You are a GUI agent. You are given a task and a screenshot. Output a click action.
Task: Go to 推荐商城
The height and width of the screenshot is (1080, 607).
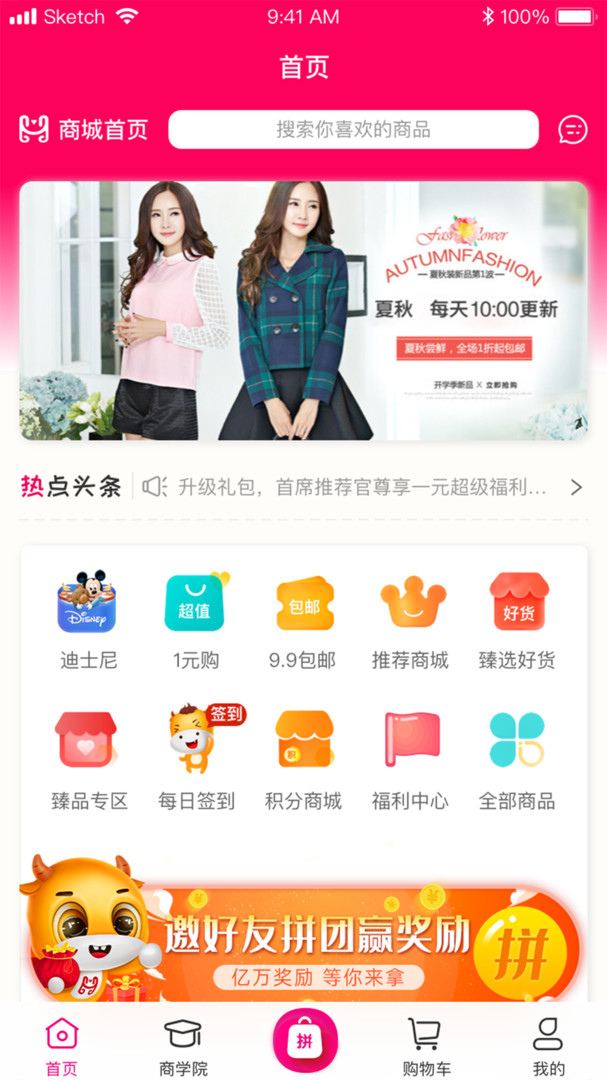point(411,620)
